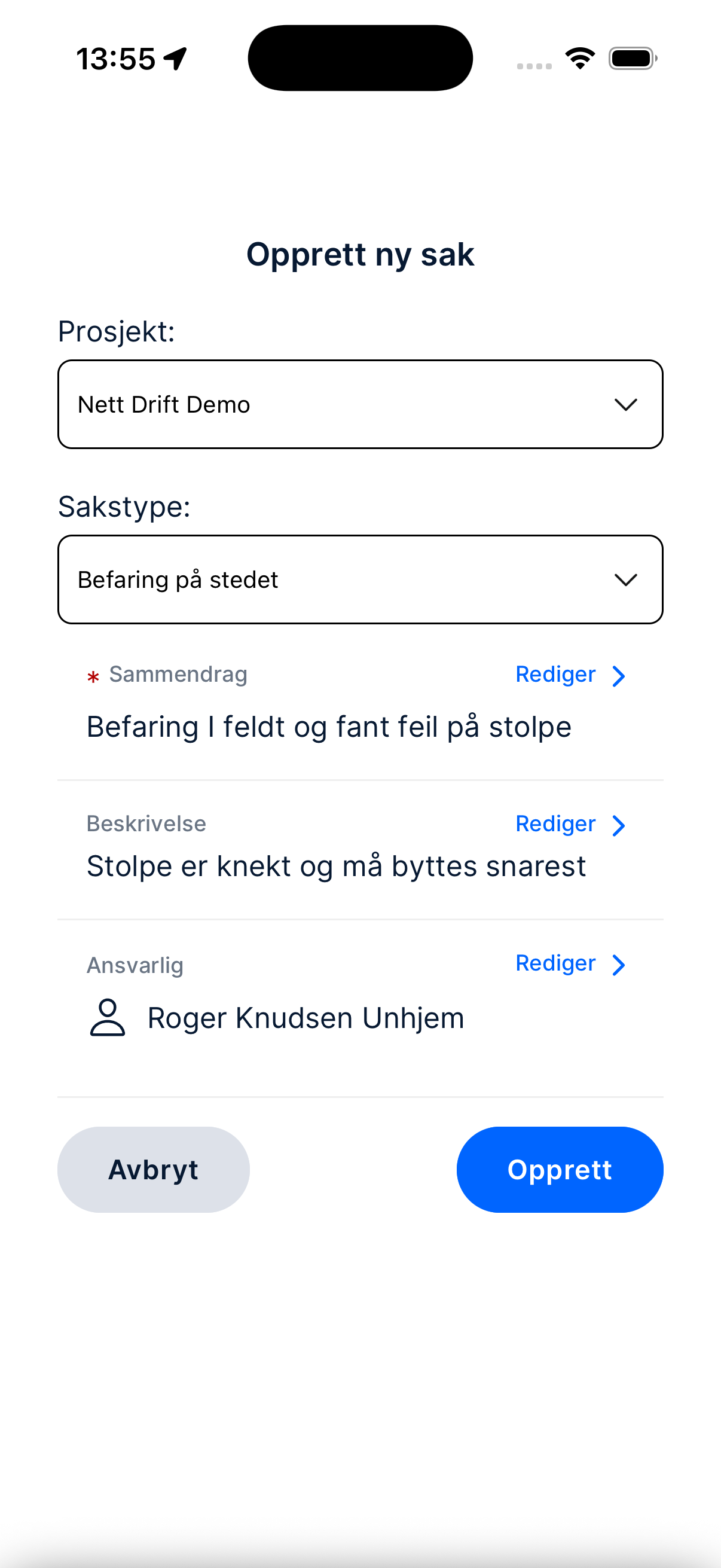This screenshot has width=721, height=1568.
Task: Create the case with Opprett
Action: pos(559,1169)
